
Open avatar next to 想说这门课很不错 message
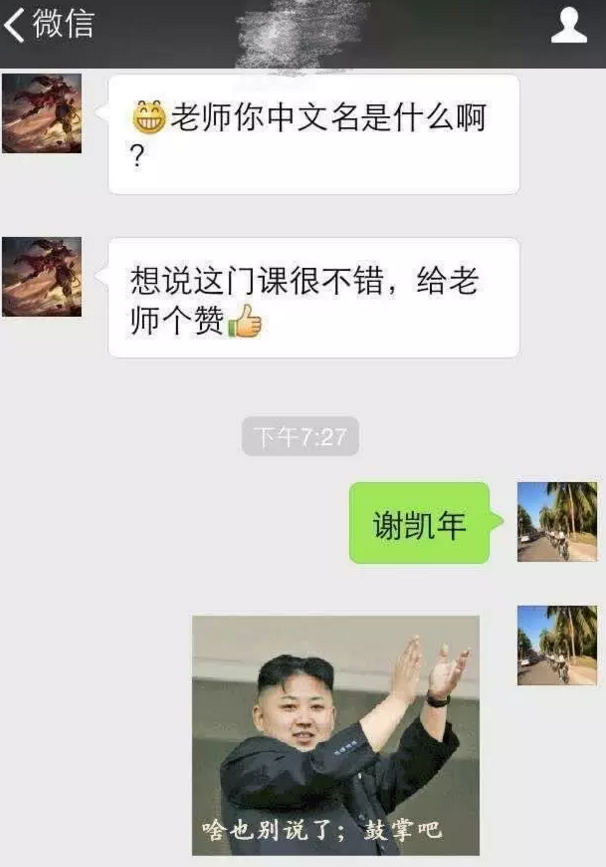(x=42, y=277)
